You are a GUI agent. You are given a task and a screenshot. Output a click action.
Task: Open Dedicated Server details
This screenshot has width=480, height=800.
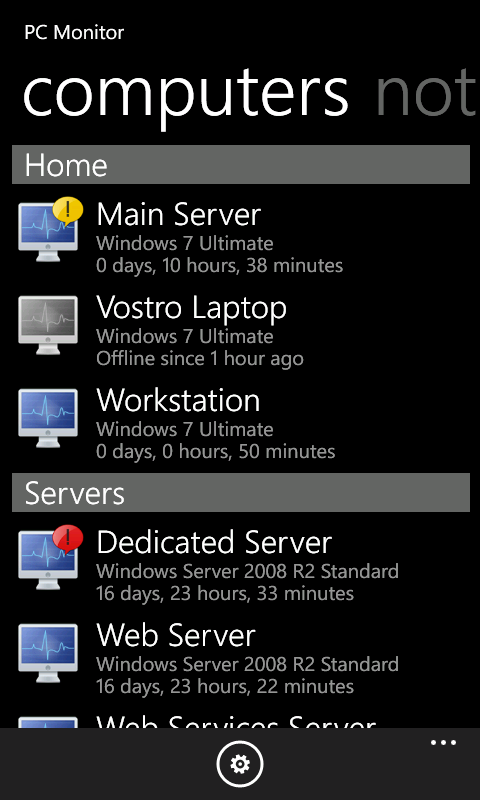coord(241,564)
